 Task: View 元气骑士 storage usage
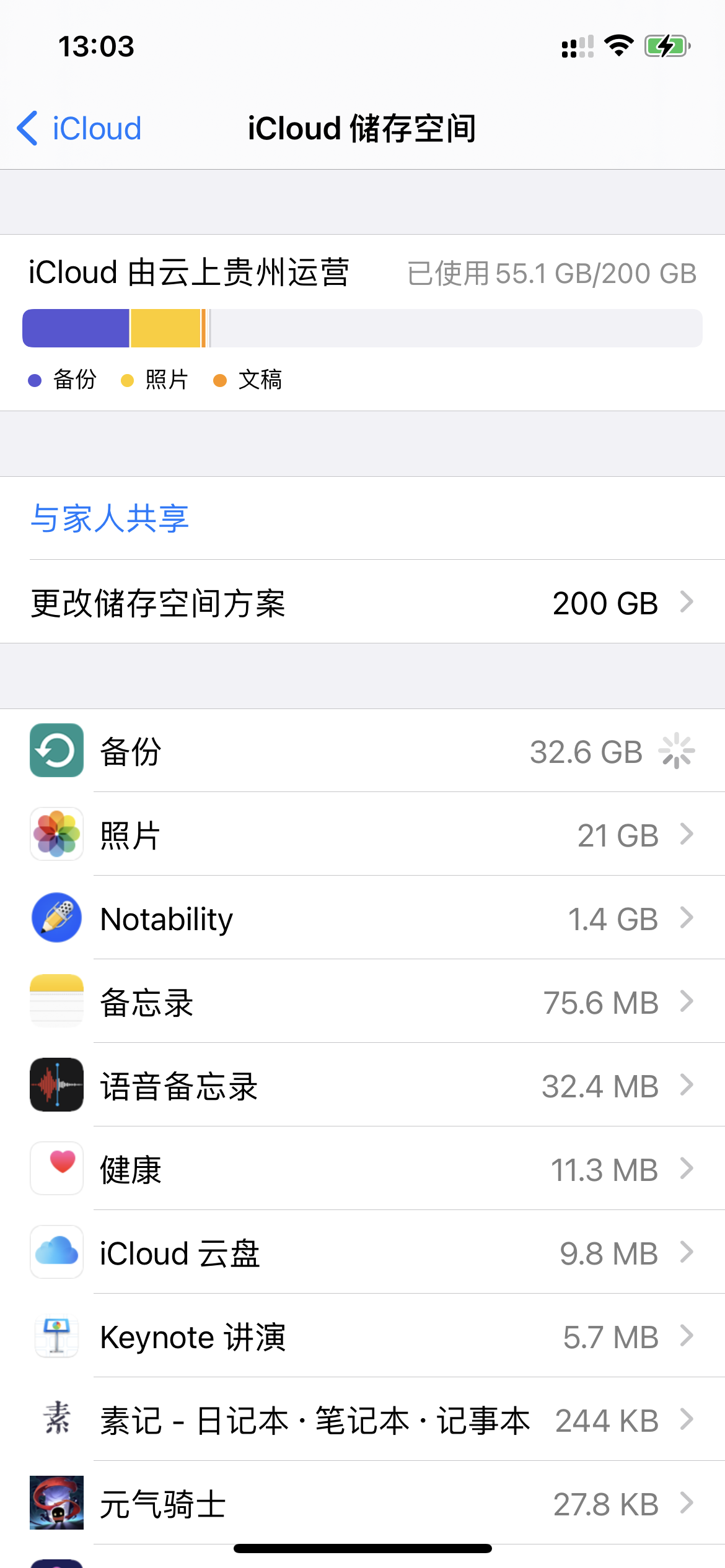coord(362,1504)
